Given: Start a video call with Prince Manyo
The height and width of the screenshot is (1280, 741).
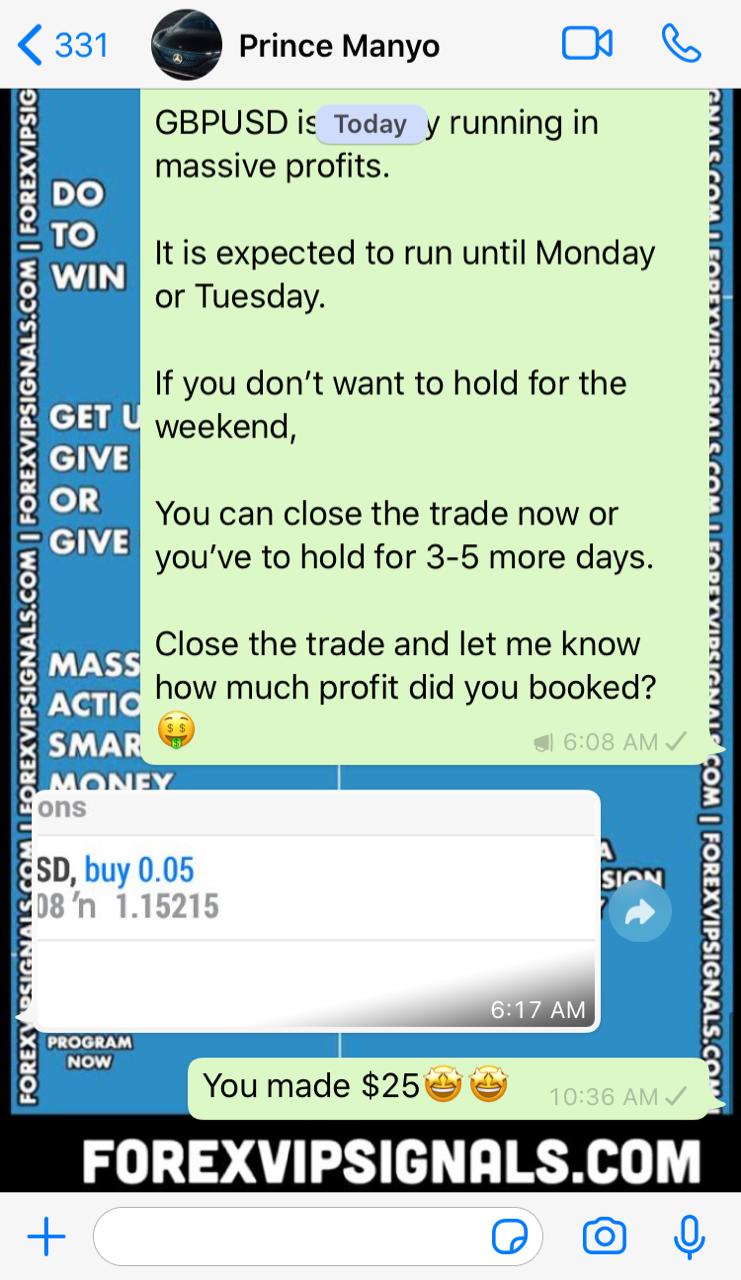Looking at the screenshot, I should pyautogui.click(x=587, y=44).
